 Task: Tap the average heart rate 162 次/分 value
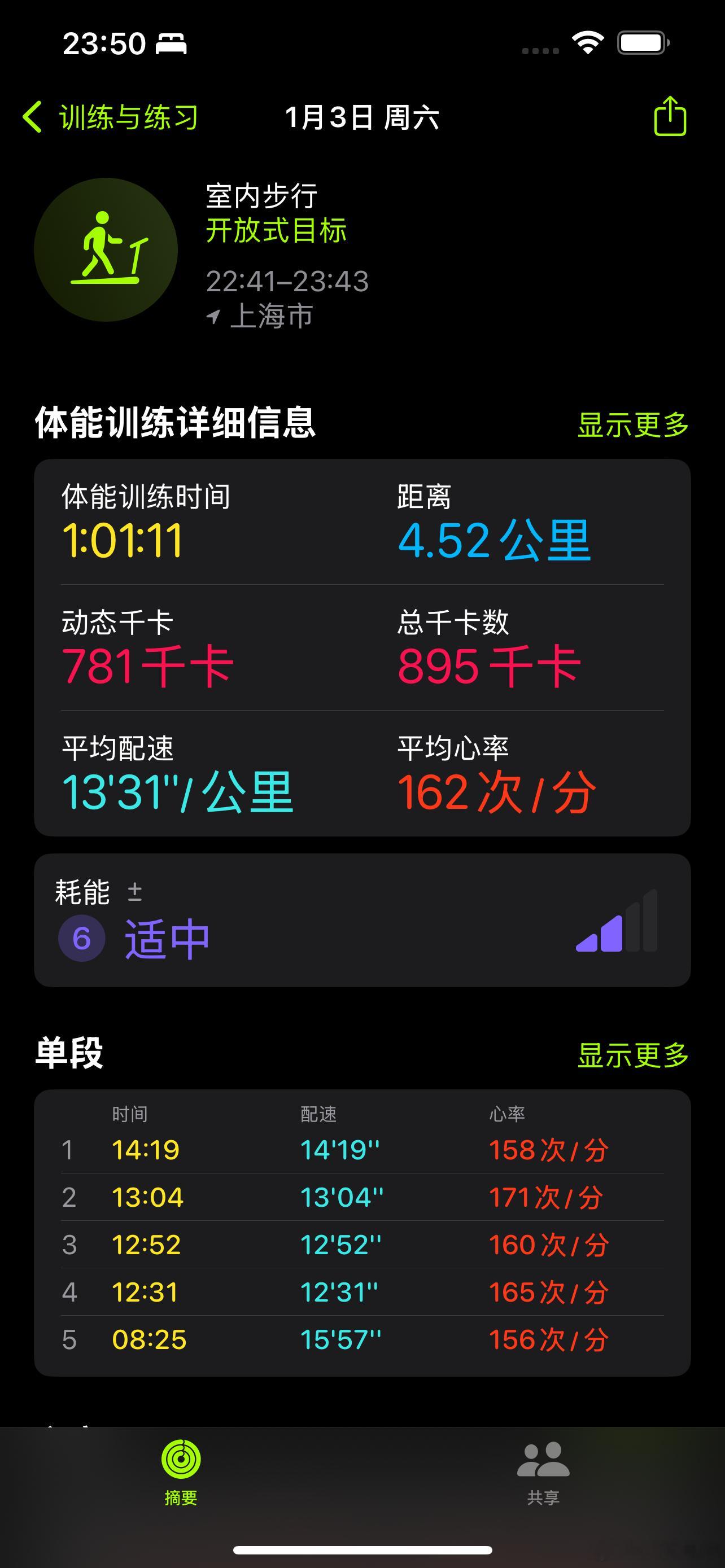coord(497,792)
